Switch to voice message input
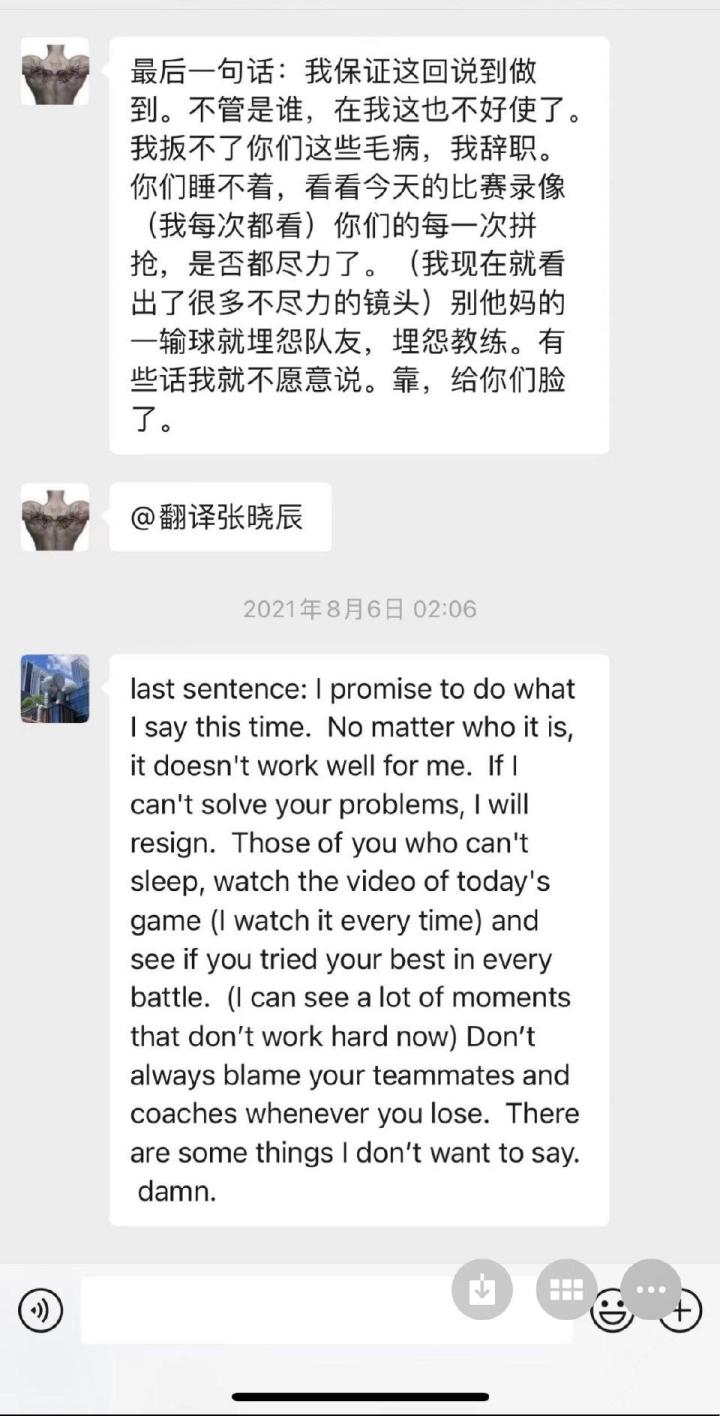 [x=40, y=1310]
